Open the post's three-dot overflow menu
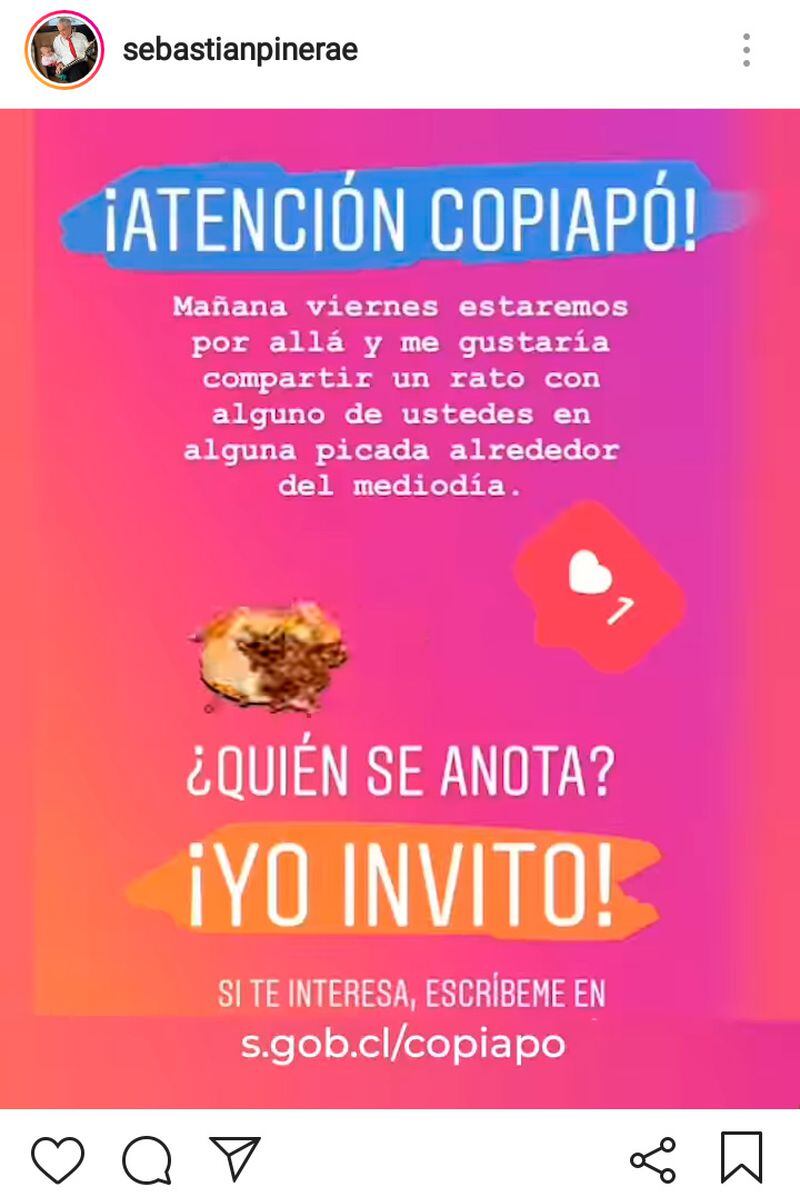This screenshot has width=800, height=1197. tap(746, 50)
